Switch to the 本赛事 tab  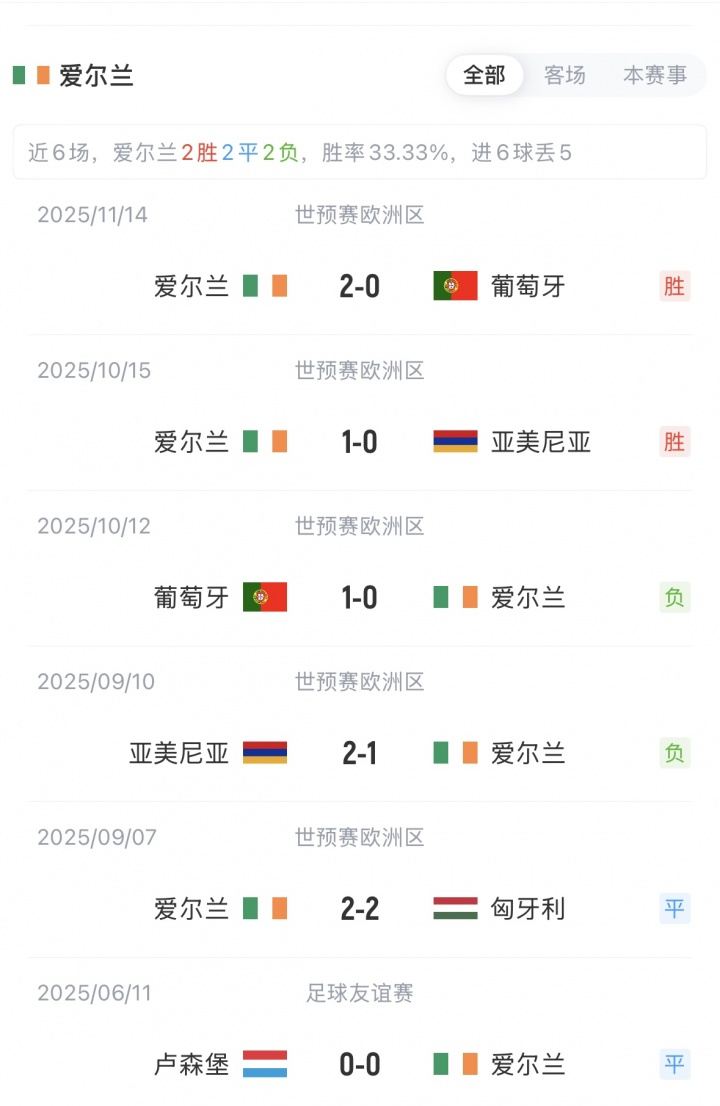(655, 76)
